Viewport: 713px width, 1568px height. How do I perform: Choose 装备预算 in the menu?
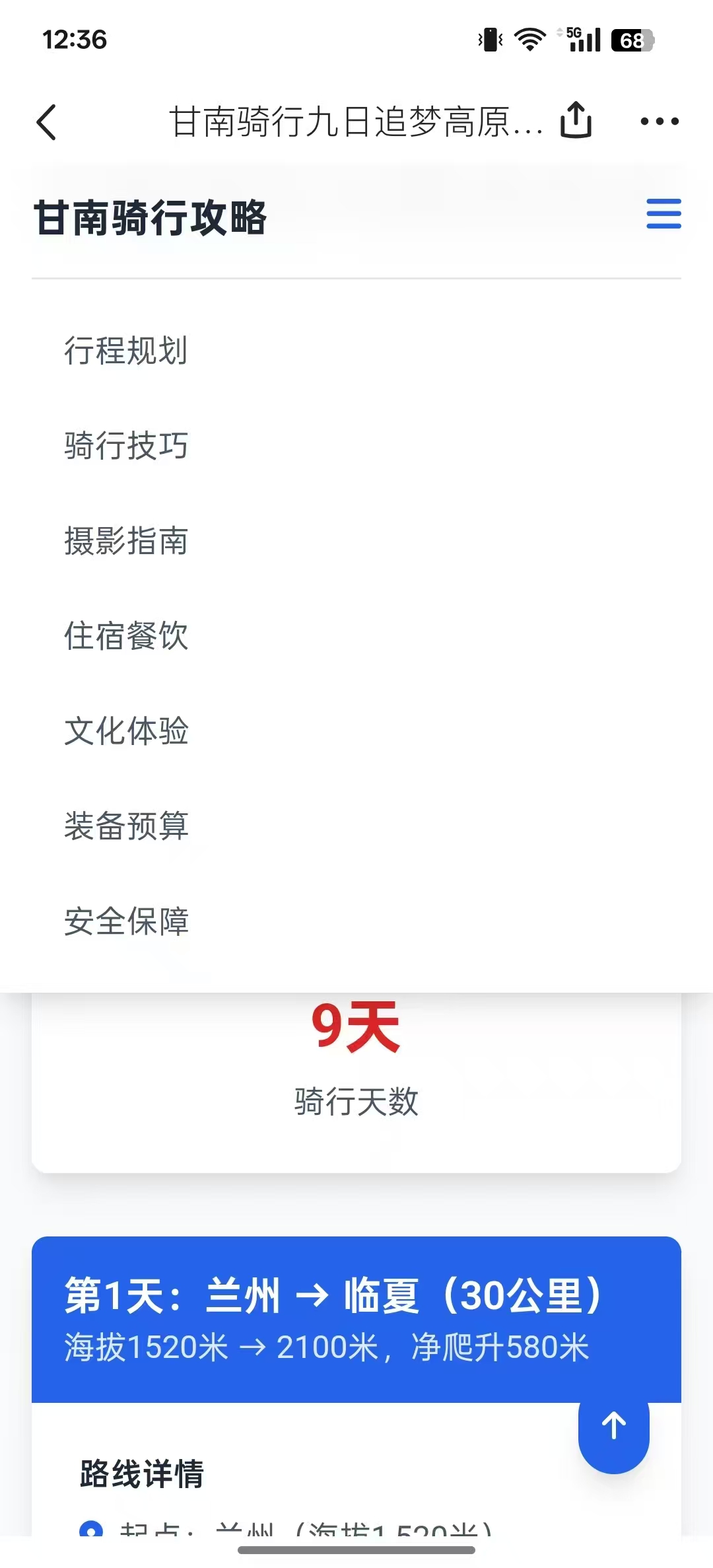pyautogui.click(x=126, y=826)
